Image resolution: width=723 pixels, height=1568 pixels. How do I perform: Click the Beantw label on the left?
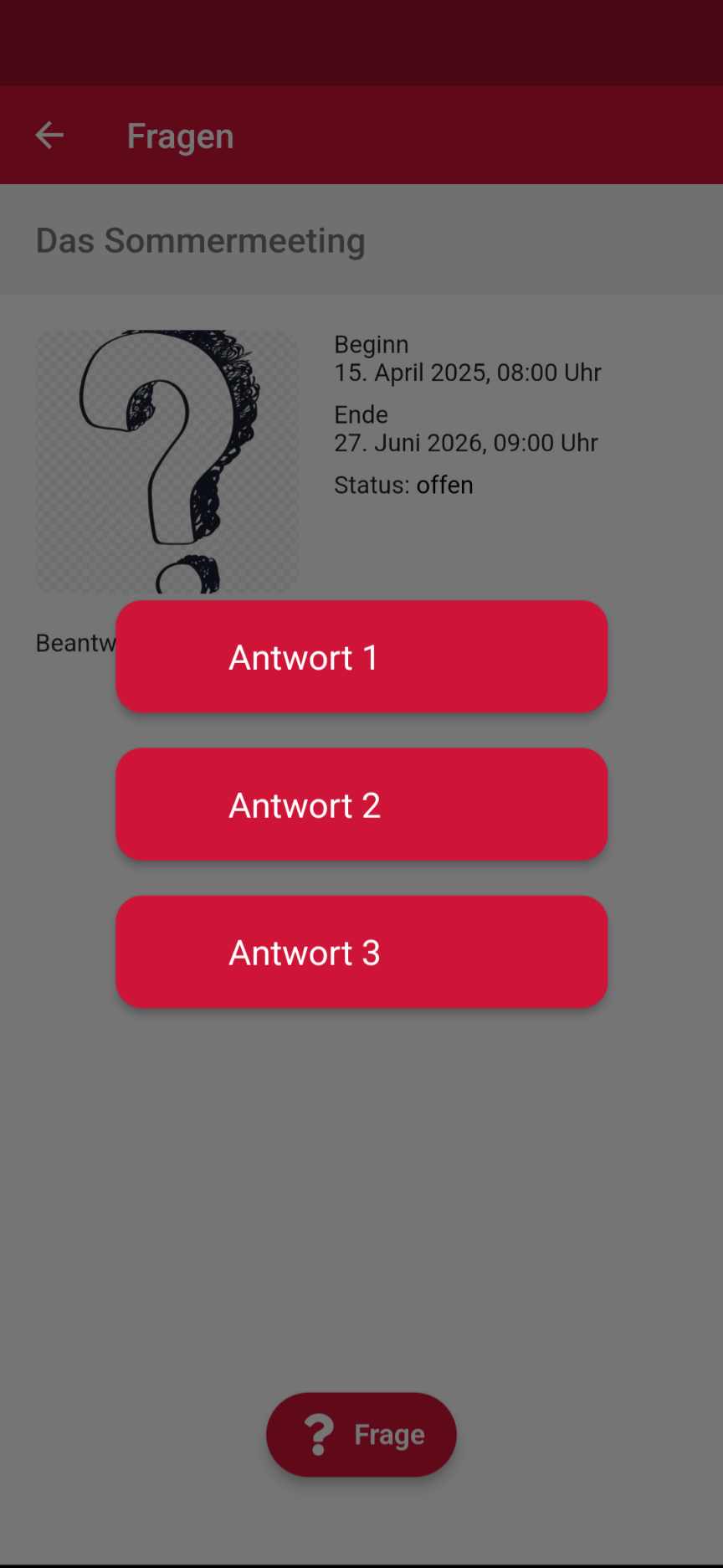click(75, 642)
